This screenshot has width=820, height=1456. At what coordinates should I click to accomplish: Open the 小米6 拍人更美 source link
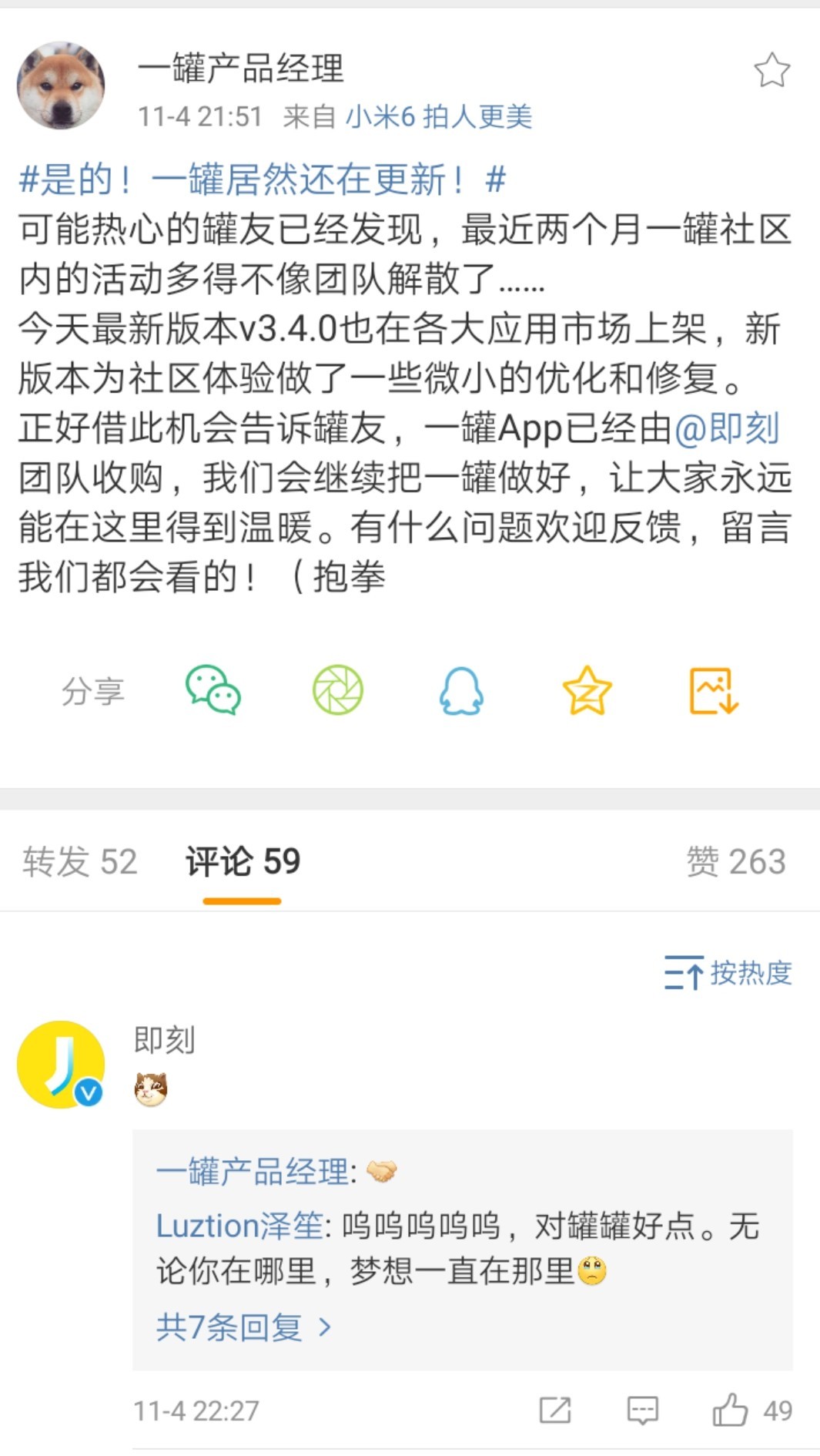pos(439,117)
